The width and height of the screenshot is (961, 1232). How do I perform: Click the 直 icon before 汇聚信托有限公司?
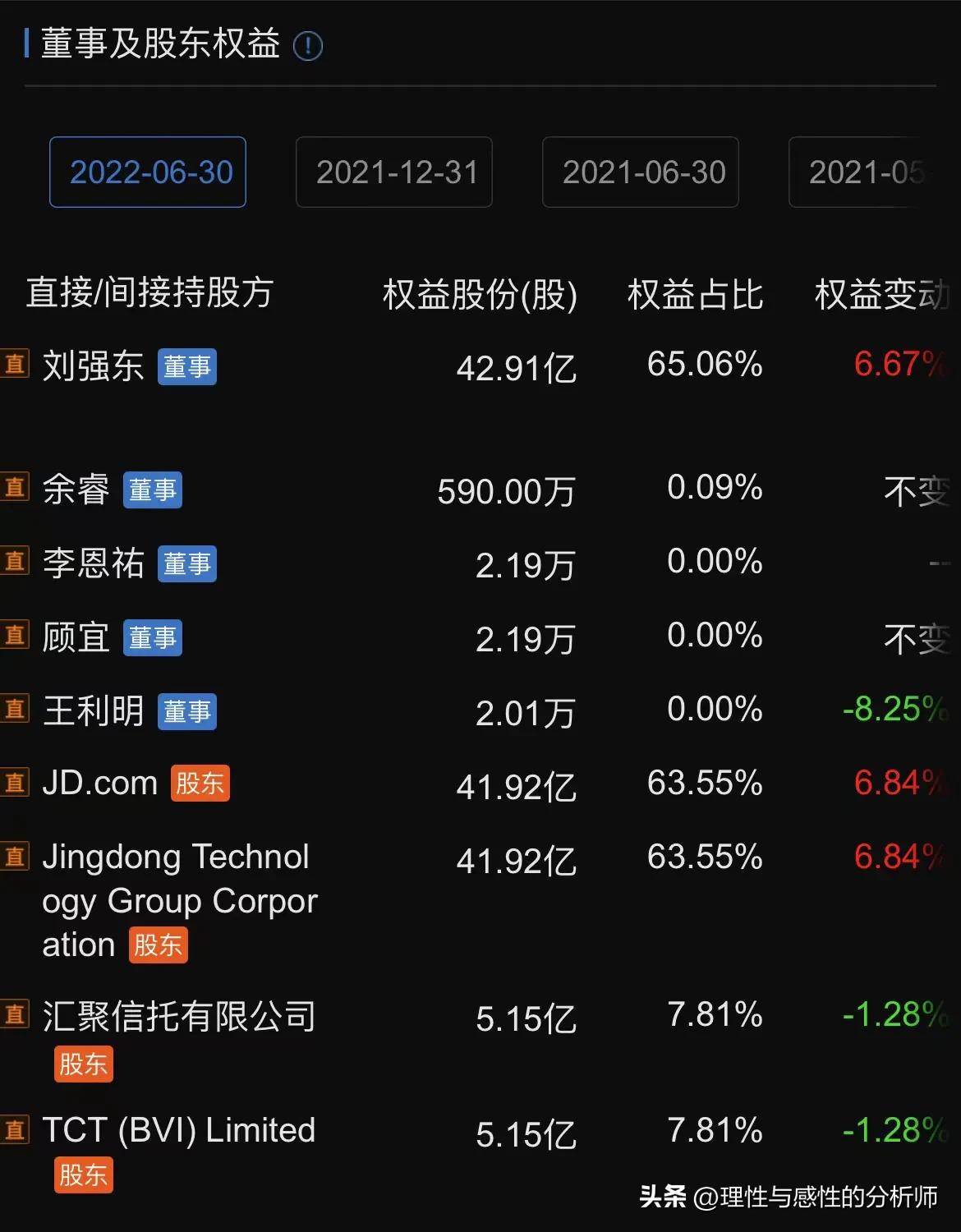pyautogui.click(x=14, y=1016)
